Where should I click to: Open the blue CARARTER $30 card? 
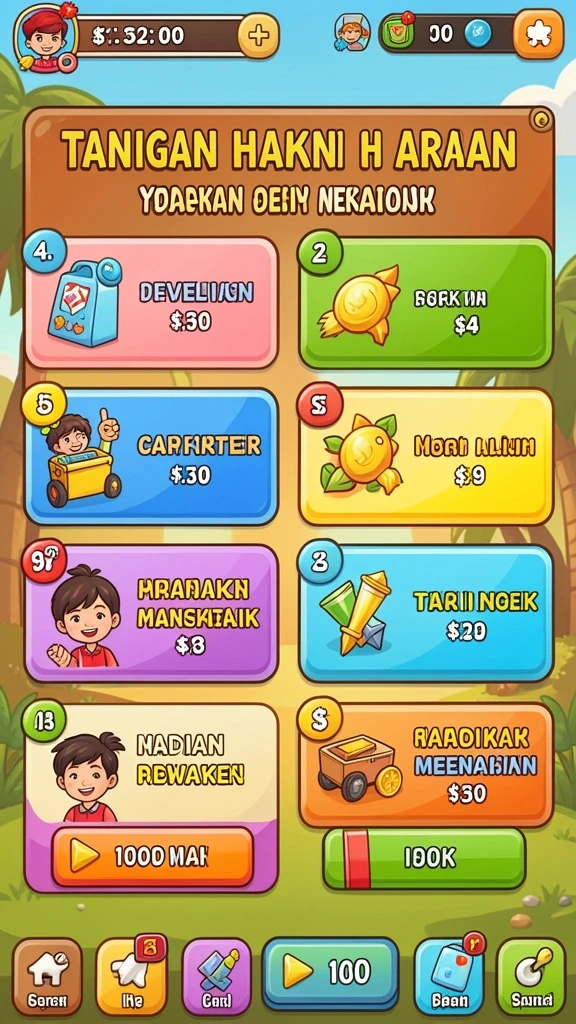[152, 457]
